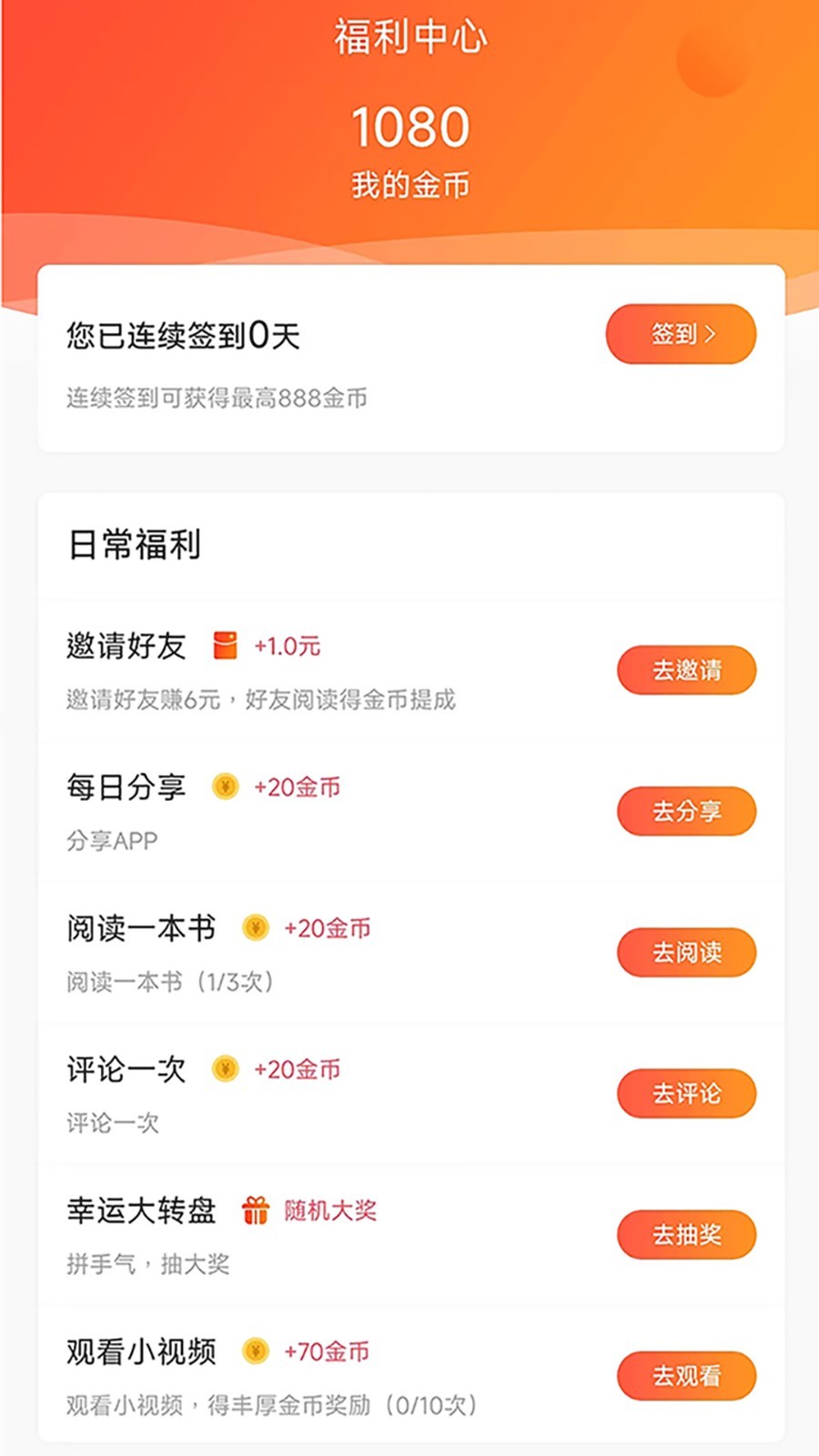The height and width of the screenshot is (1456, 819).
Task: Tap the 去分享 share button
Action: [x=686, y=812]
